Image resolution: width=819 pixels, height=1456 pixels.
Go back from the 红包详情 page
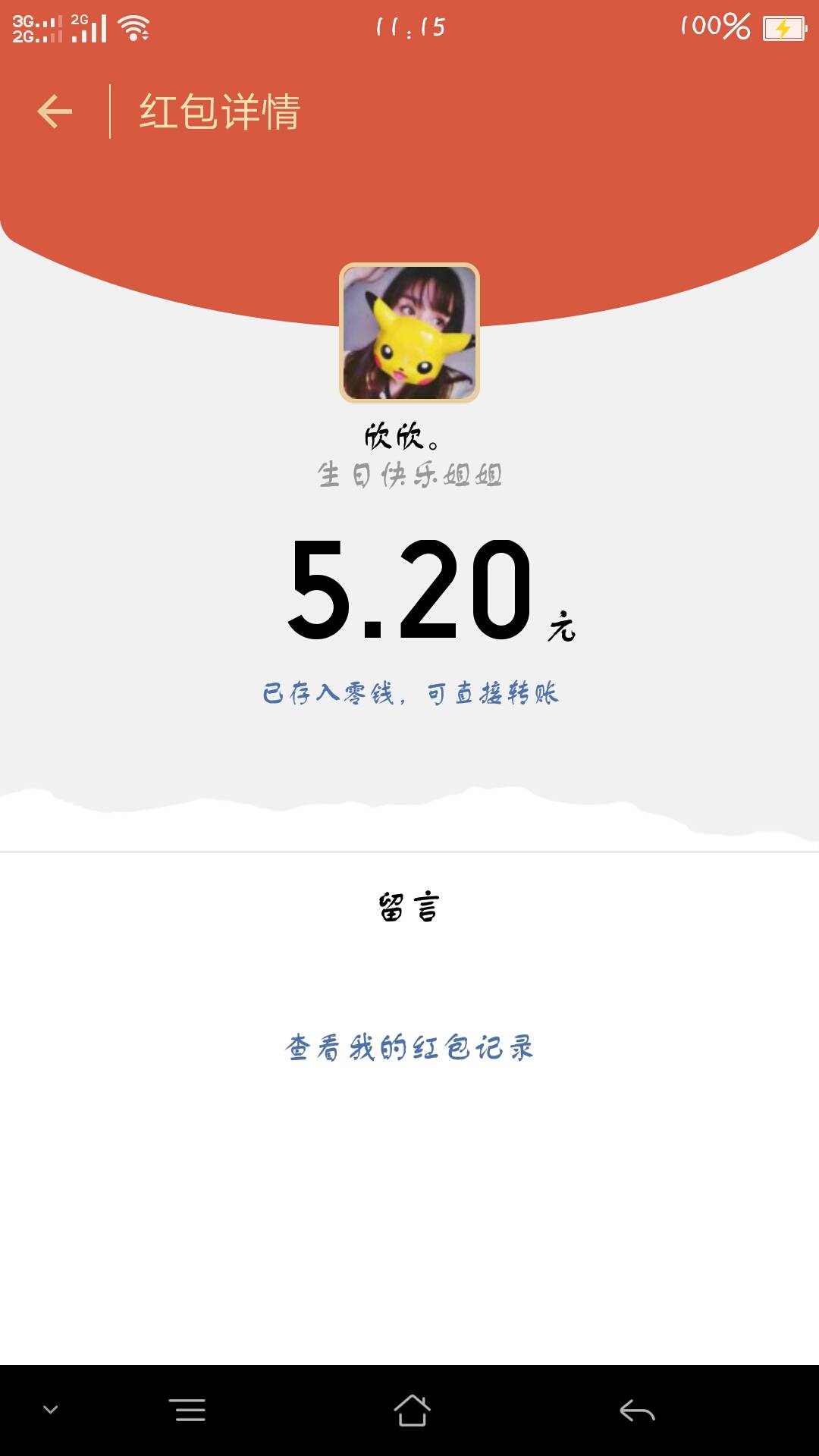55,112
